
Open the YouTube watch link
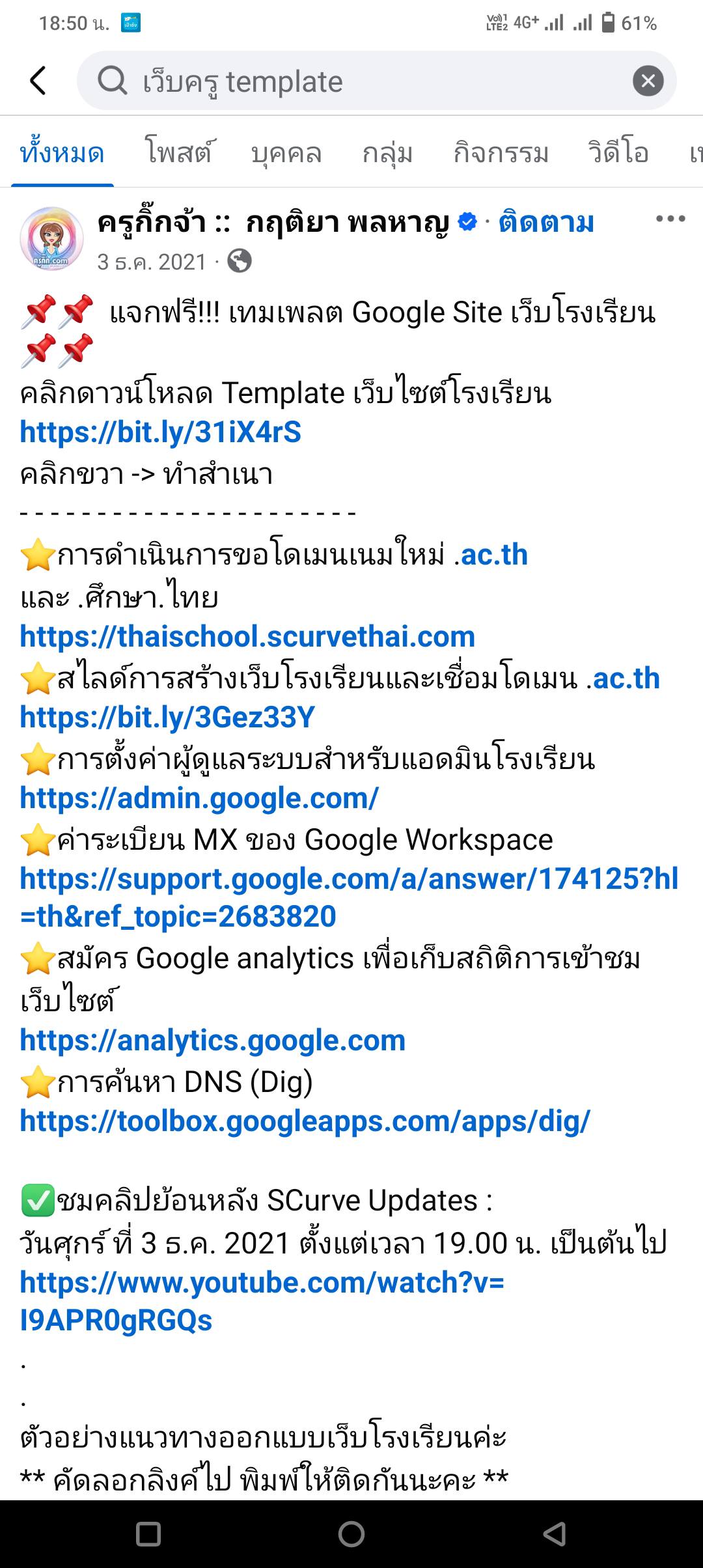click(262, 1282)
